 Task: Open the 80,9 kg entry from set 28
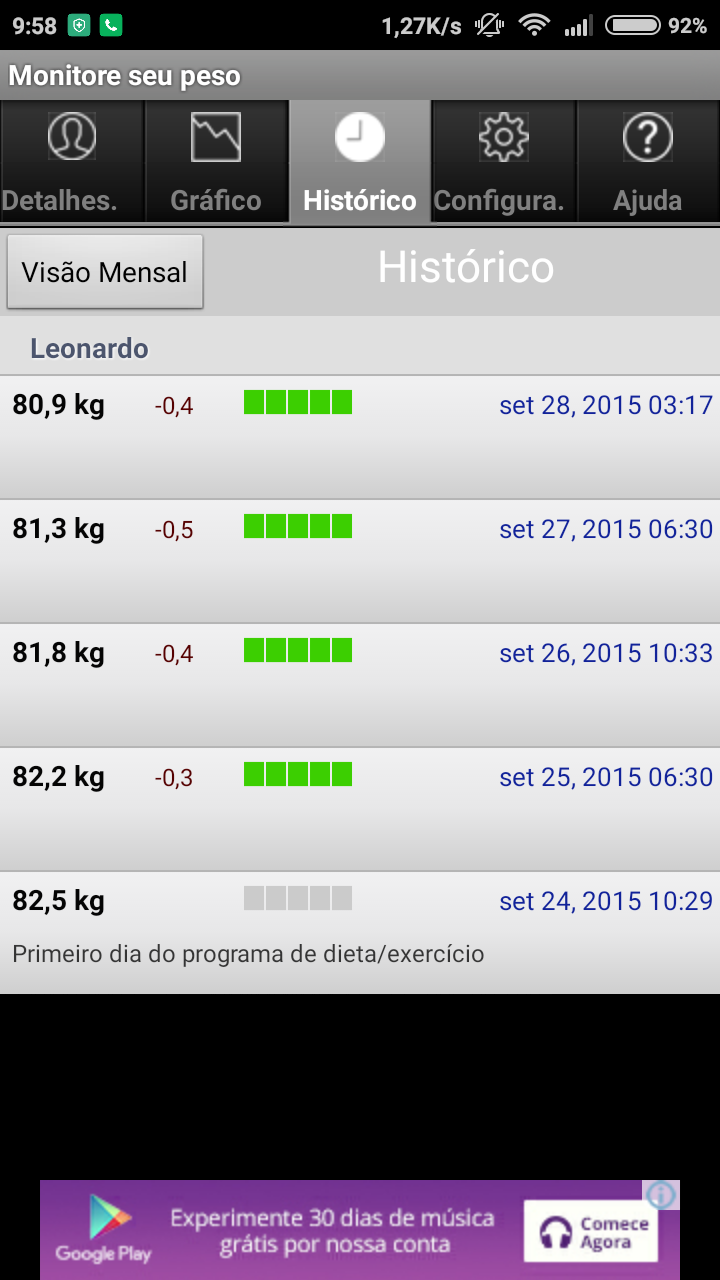(360, 437)
